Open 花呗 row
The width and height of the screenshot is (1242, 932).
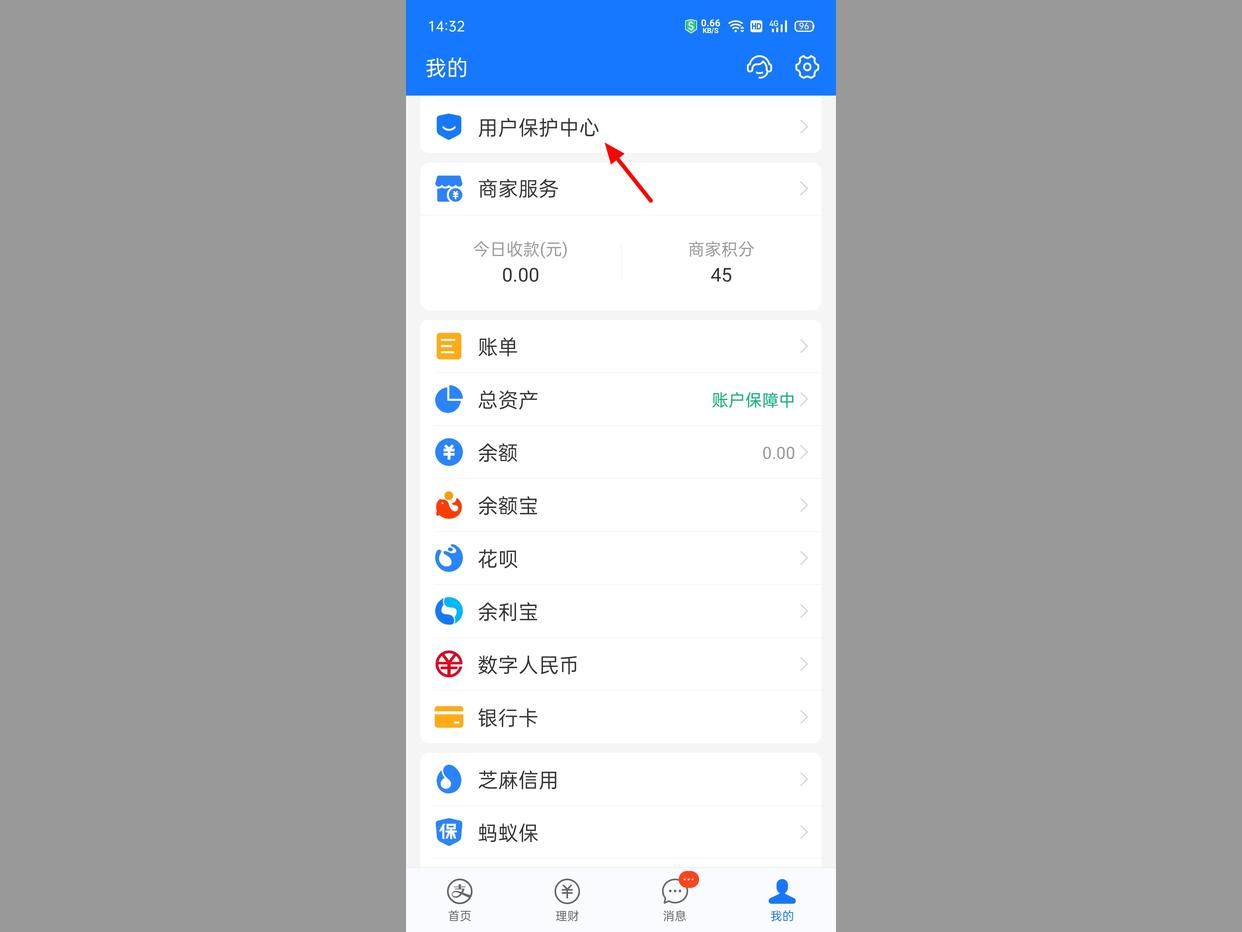point(620,559)
